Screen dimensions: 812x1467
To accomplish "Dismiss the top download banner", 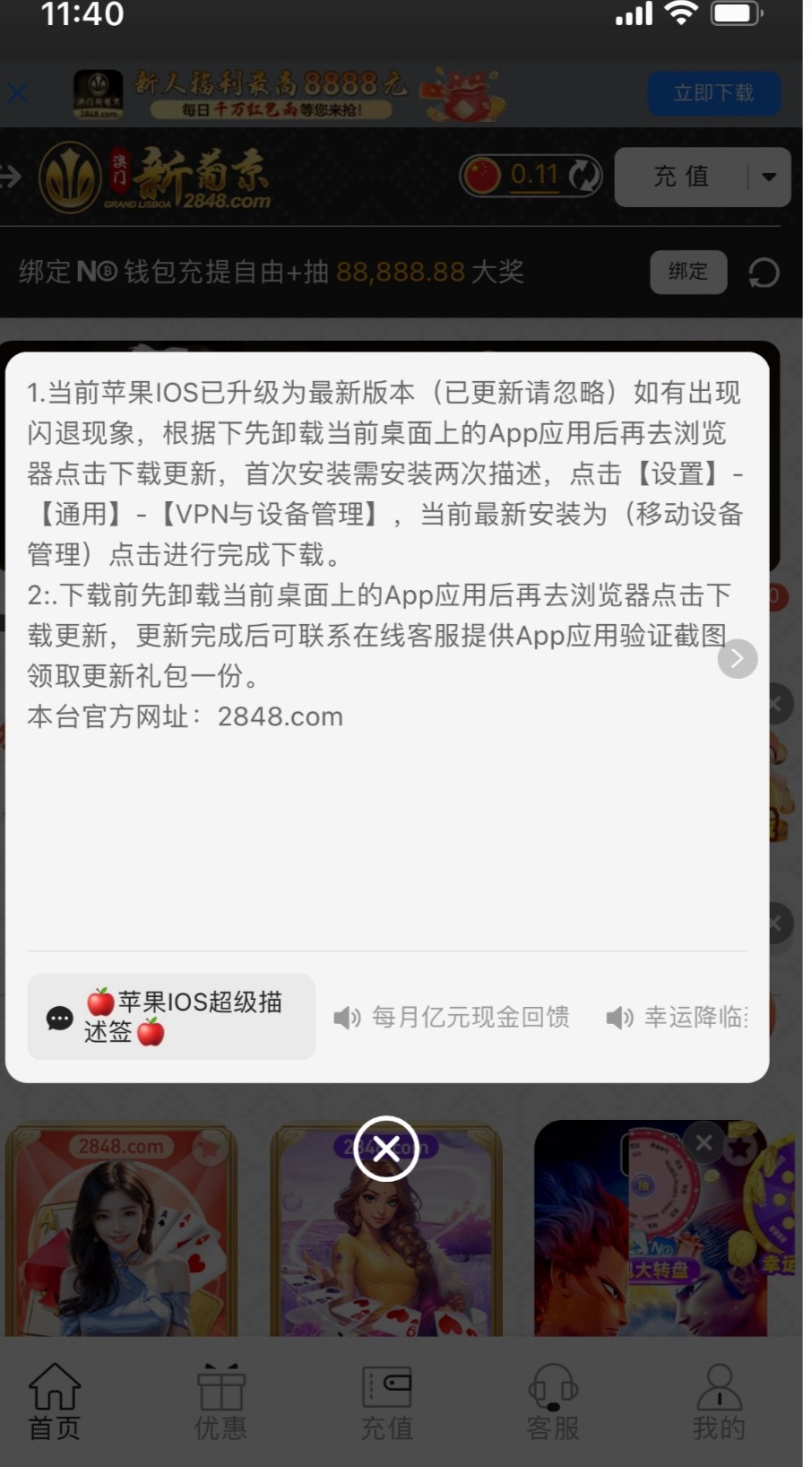I will [x=18, y=93].
